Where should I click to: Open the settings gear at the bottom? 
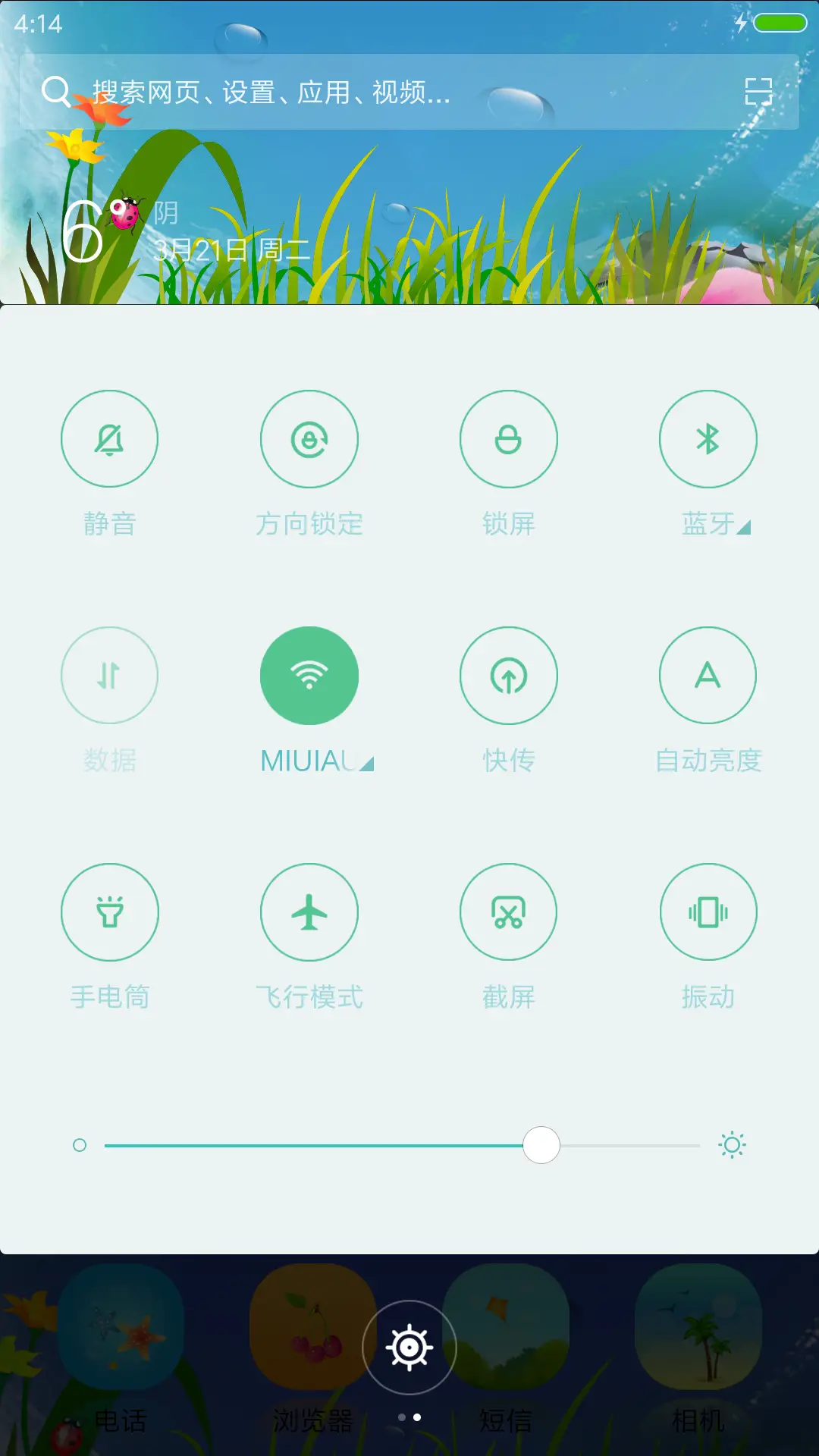[x=409, y=1346]
